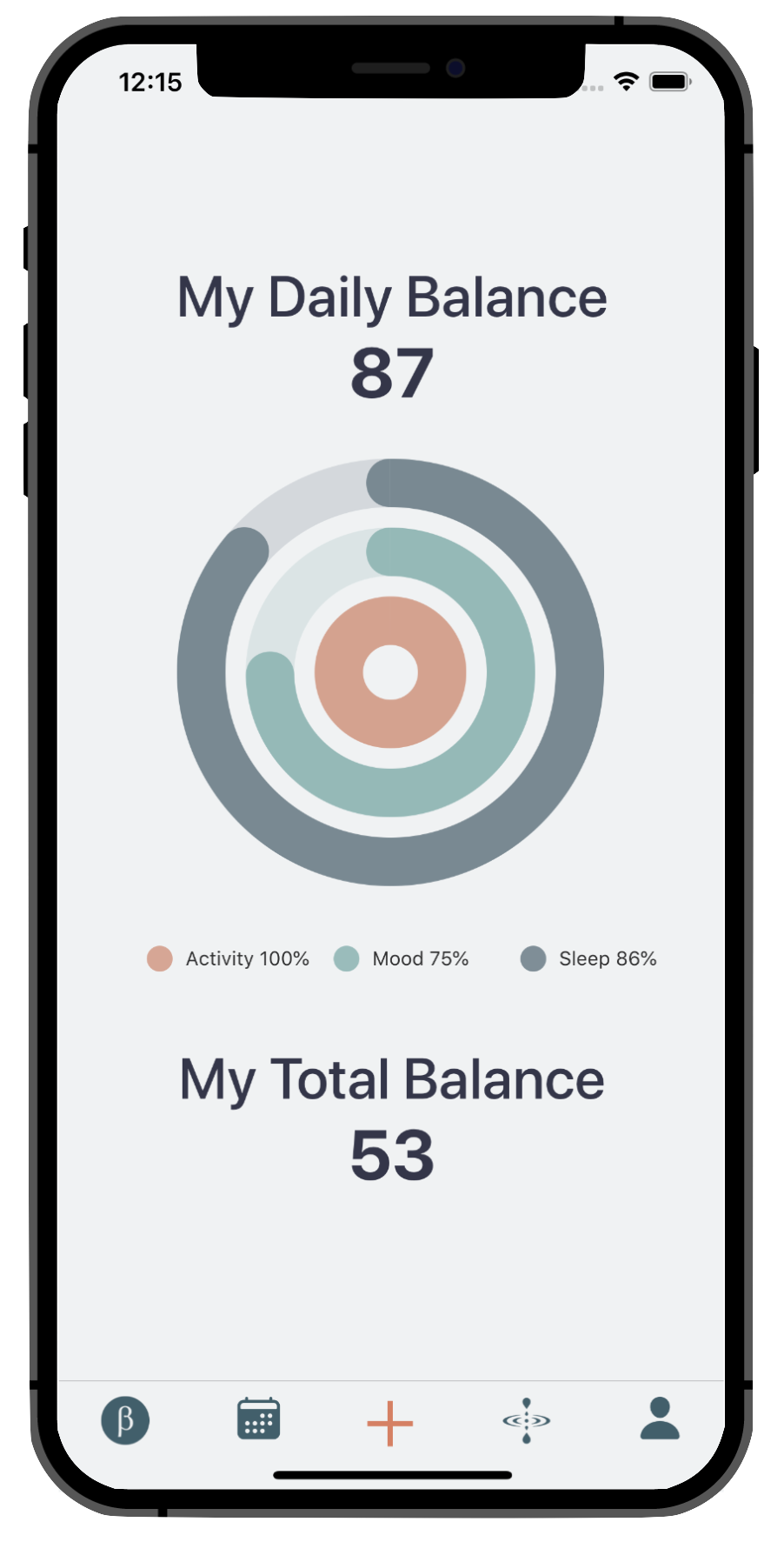Image resolution: width=784 pixels, height=1542 pixels.
Task: Switch to the calendar tab
Action: coord(258,1419)
